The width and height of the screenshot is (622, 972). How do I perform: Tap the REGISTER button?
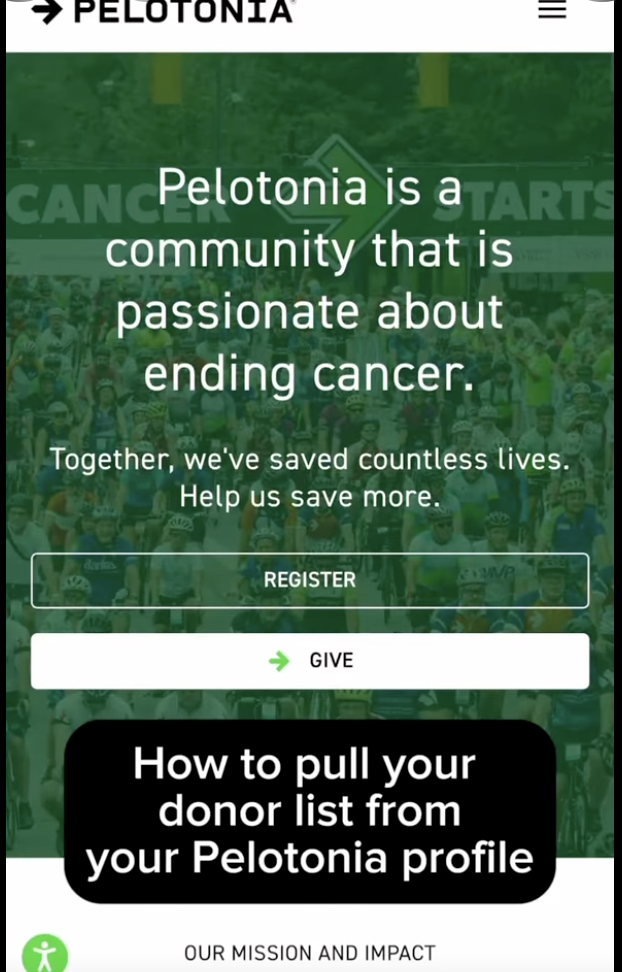[310, 580]
